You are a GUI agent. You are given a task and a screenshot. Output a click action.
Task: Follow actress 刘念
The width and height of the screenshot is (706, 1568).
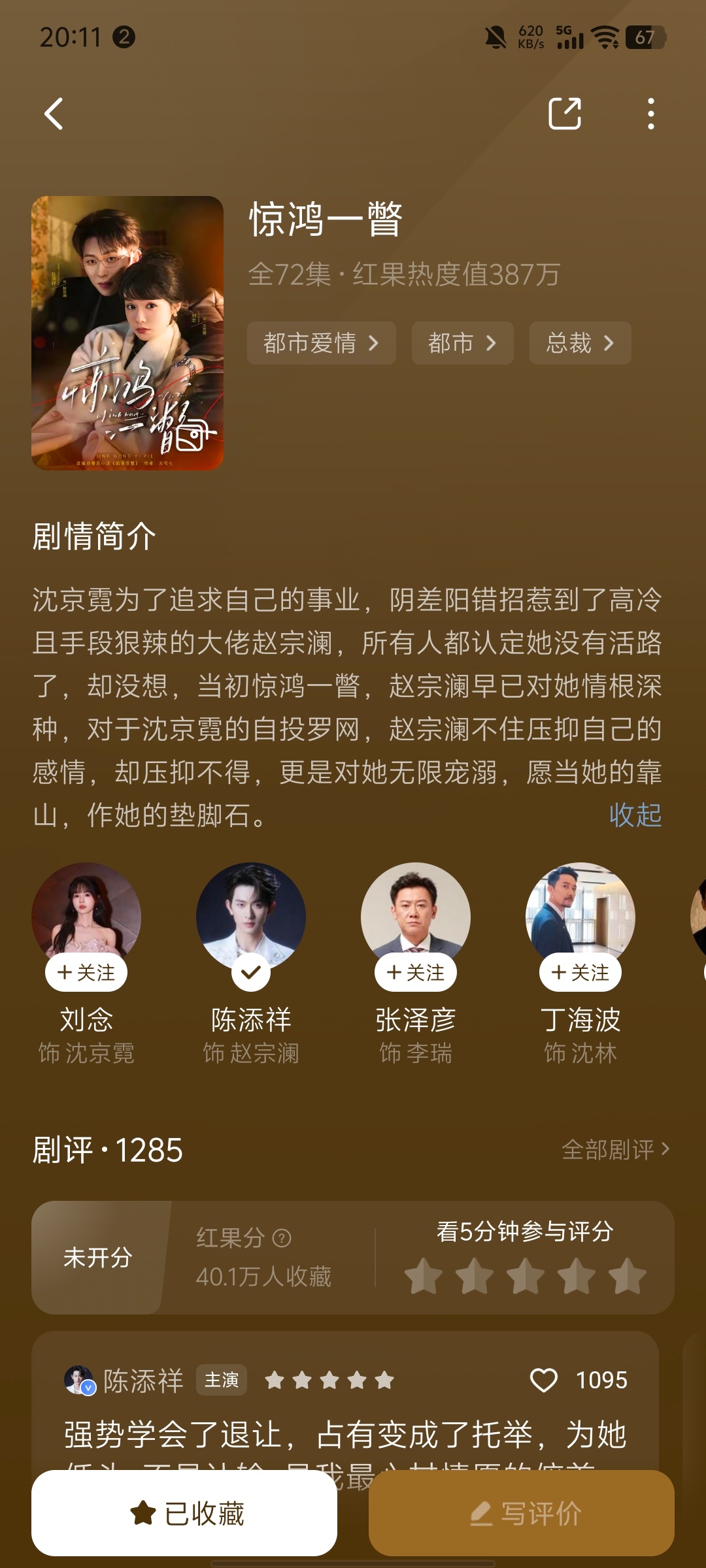[87, 972]
